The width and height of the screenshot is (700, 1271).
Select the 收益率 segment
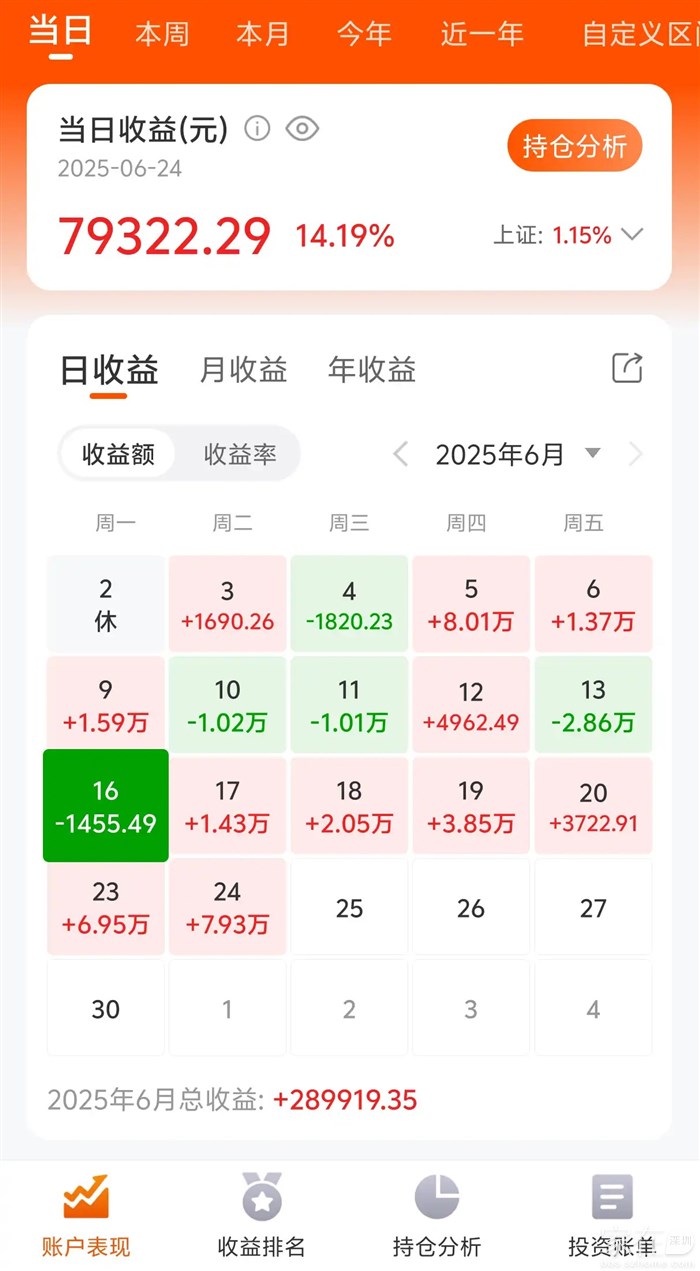coord(240,455)
